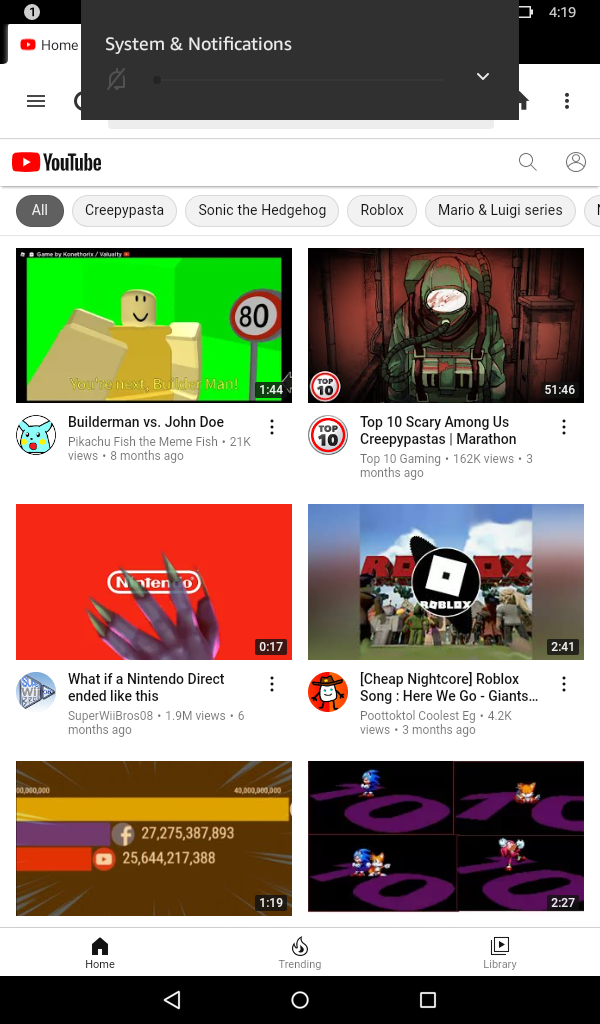This screenshot has height=1024, width=600.
Task: Open the Nintendo Direct ending video
Action: click(154, 581)
